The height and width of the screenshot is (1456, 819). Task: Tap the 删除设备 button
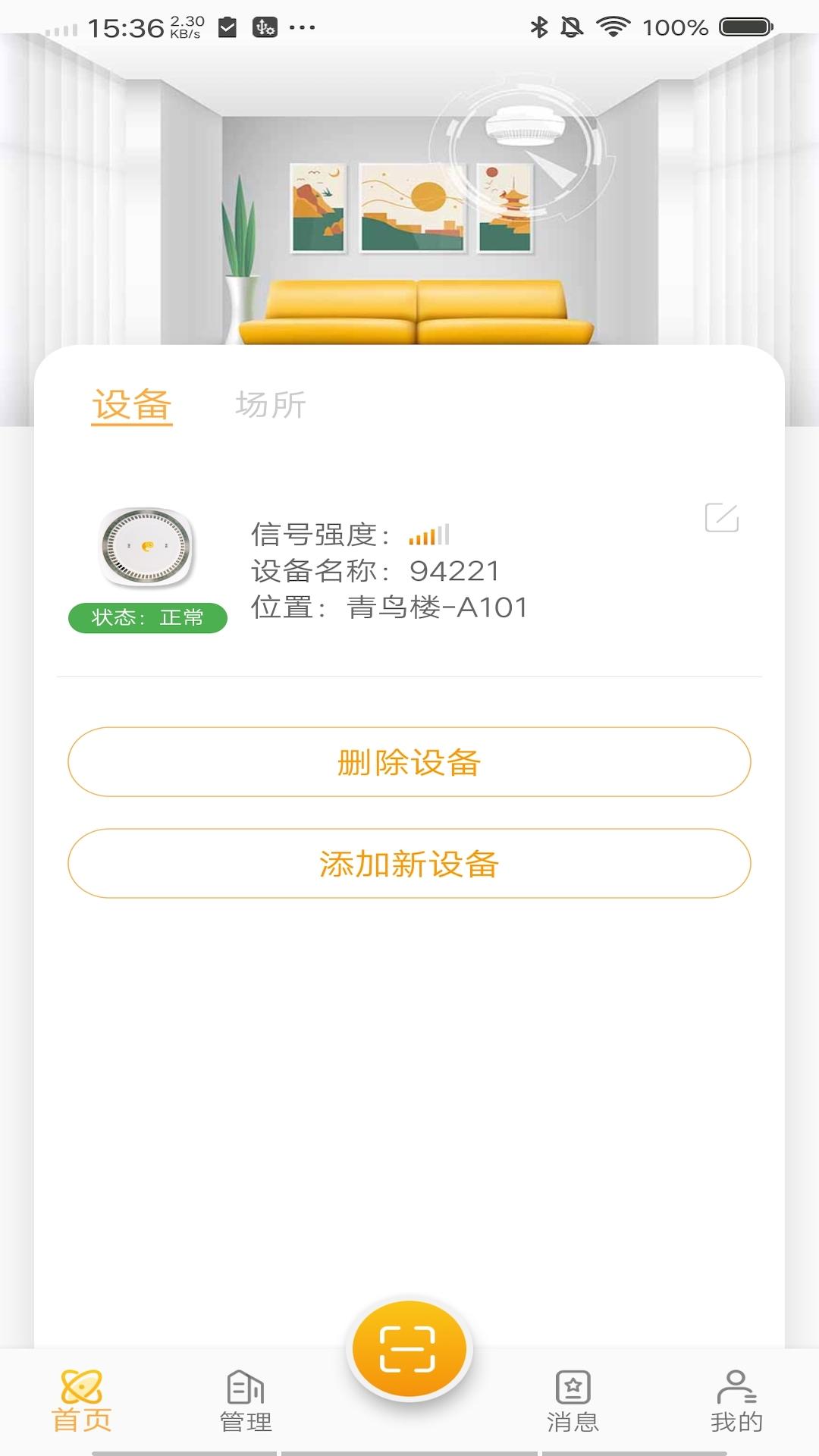pos(409,762)
